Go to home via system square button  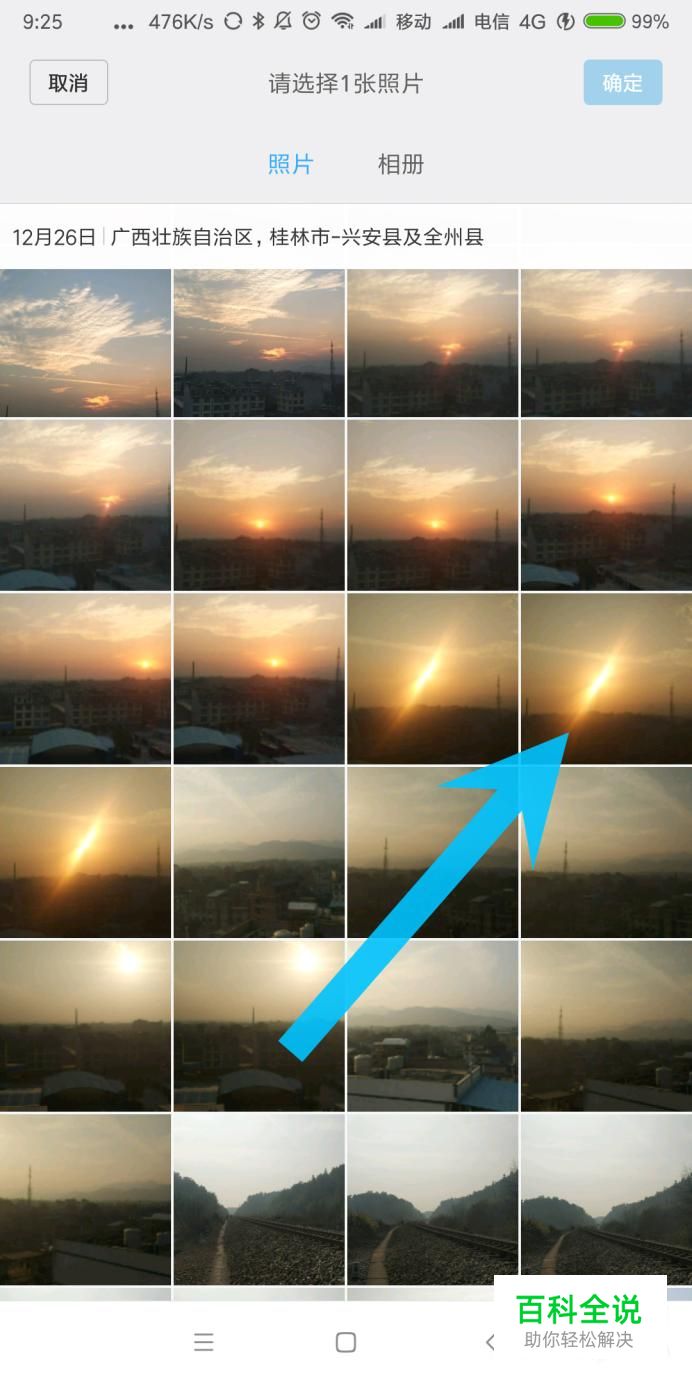click(x=346, y=1342)
